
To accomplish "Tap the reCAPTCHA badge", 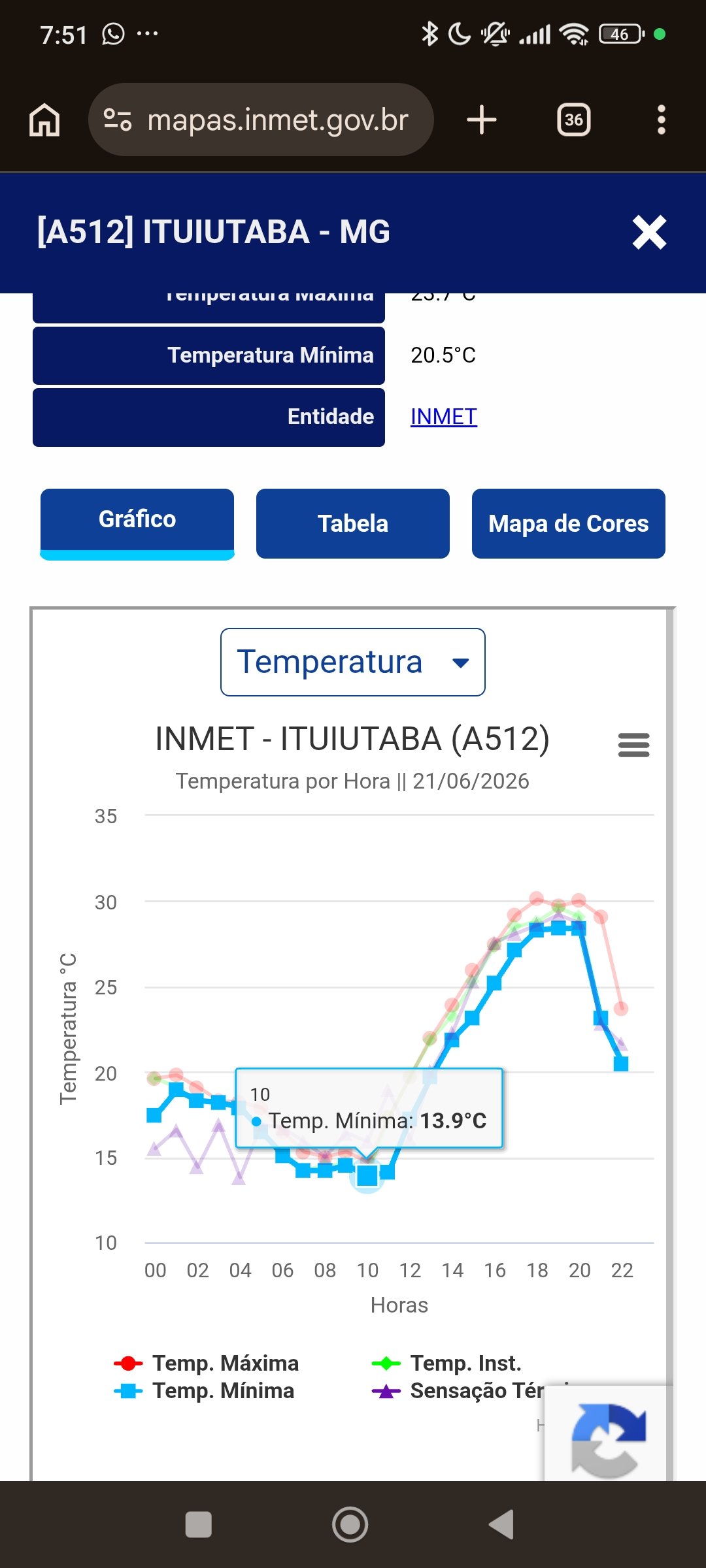I will point(608,1434).
